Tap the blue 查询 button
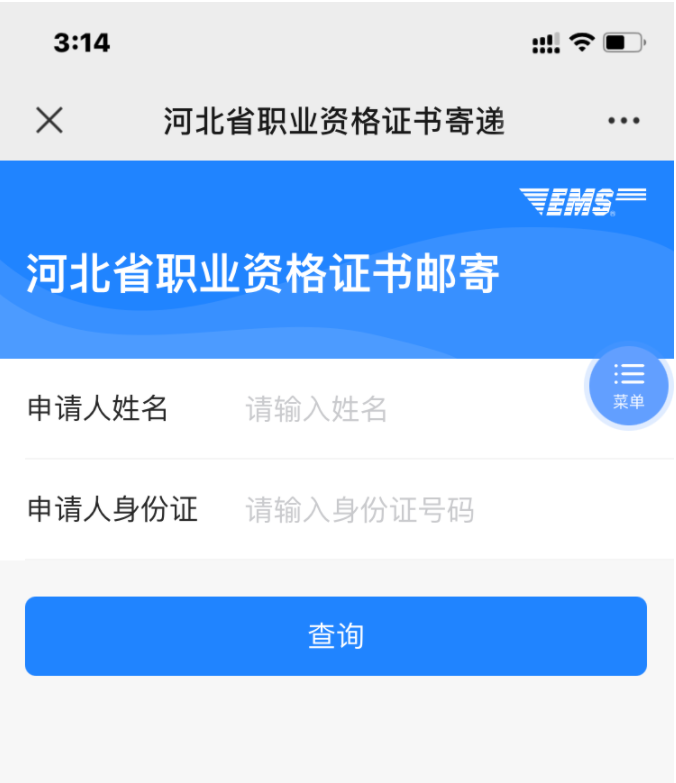Screen dimensions: 676x783 tap(336, 636)
